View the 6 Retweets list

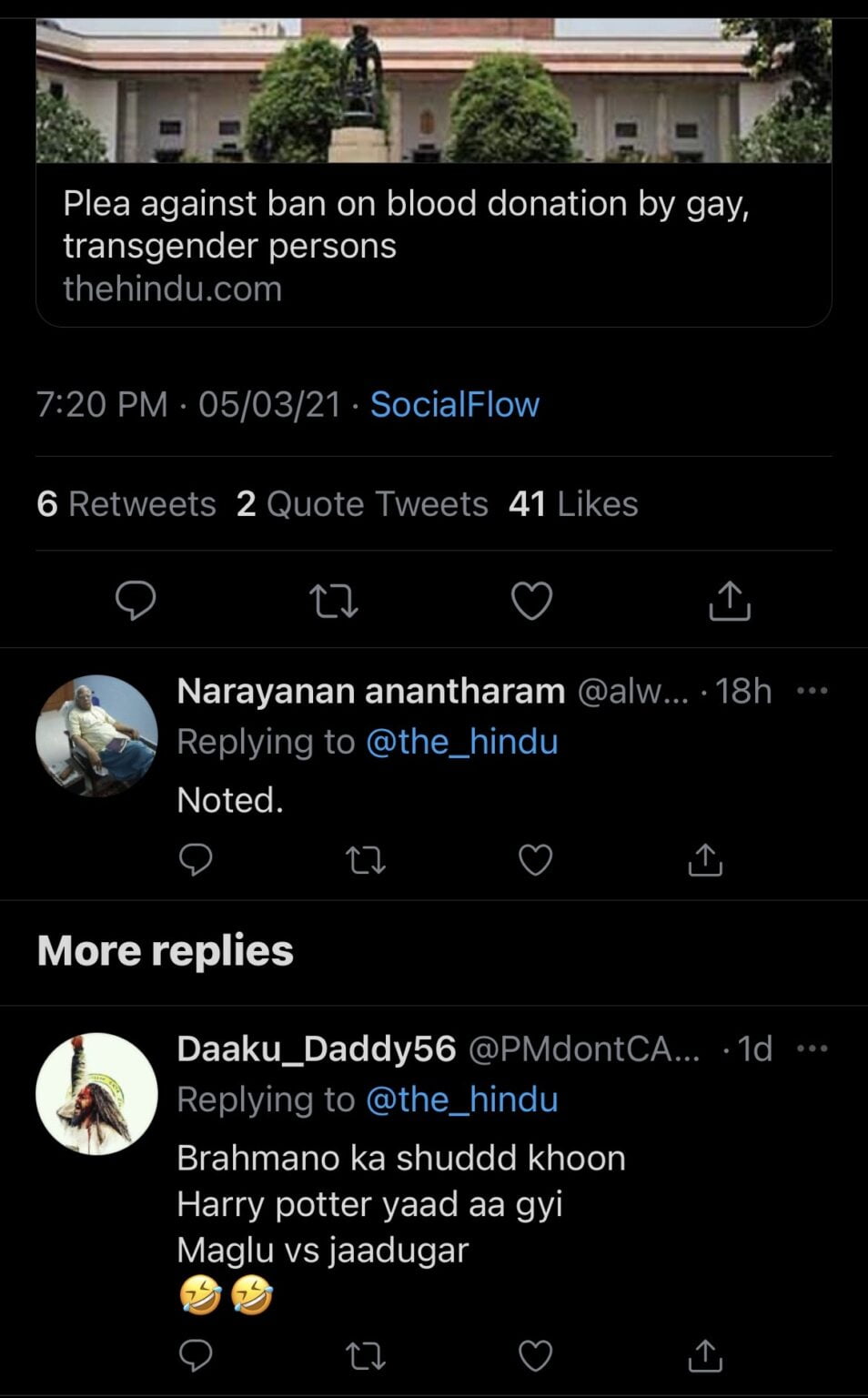tap(126, 503)
